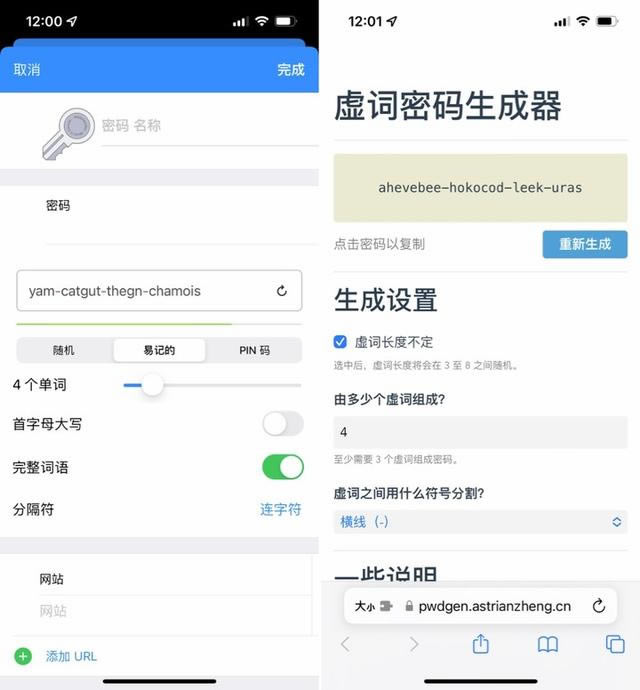
Task: Open the Safari share sheet
Action: click(x=480, y=645)
